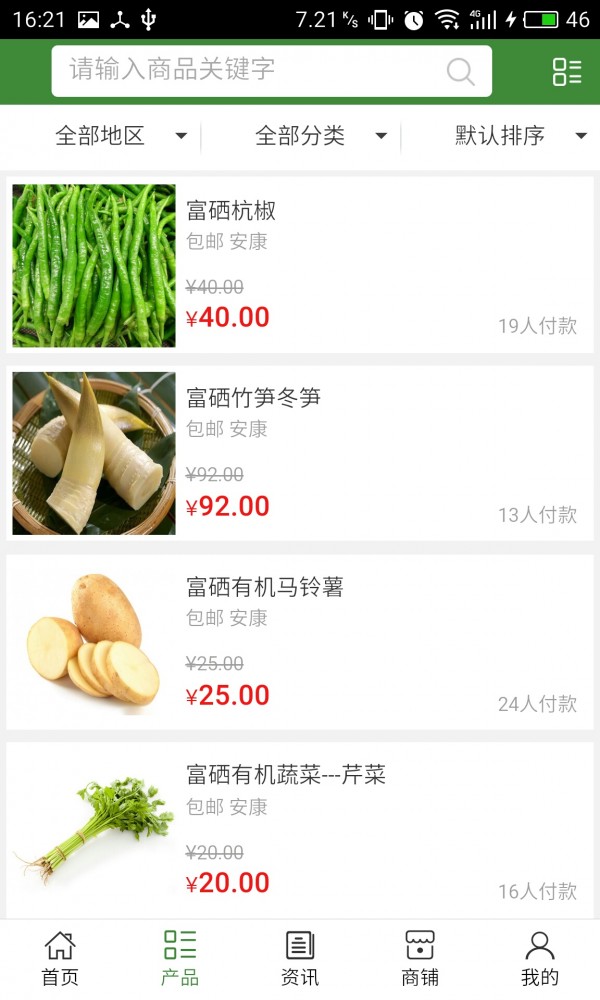Open the 富硒杭椒 product card
600x1000 pixels.
click(x=300, y=265)
